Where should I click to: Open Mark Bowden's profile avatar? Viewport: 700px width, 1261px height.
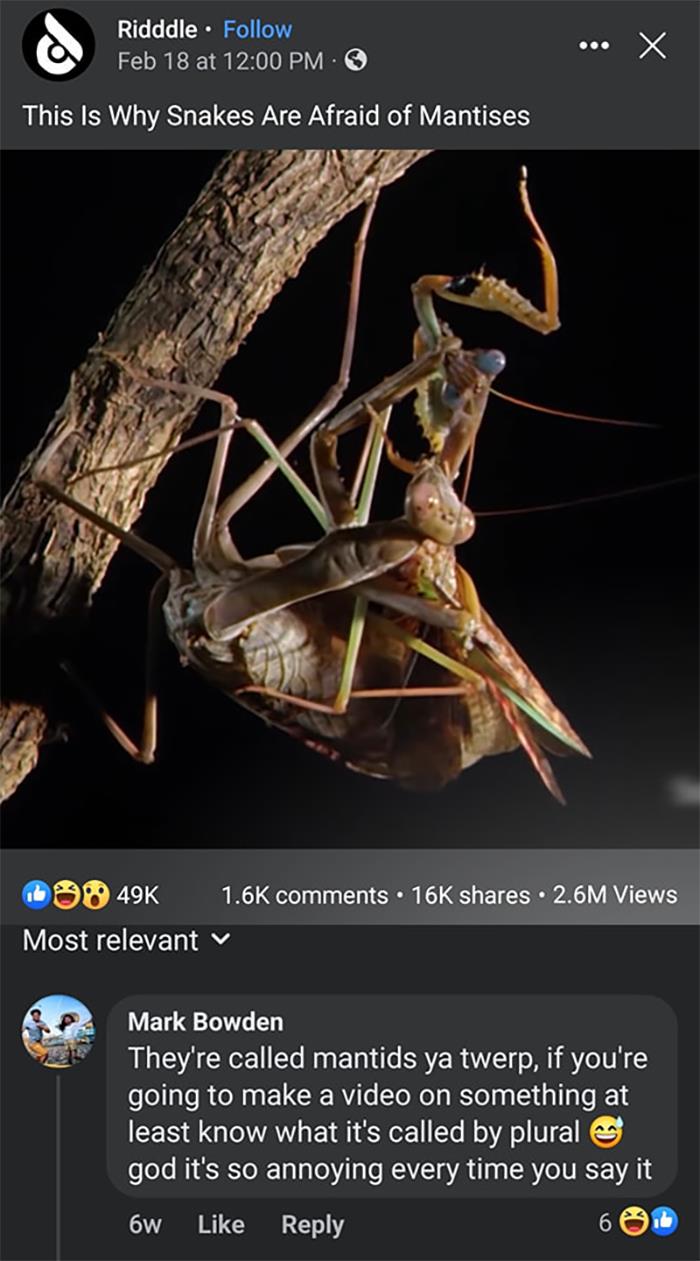click(58, 1031)
